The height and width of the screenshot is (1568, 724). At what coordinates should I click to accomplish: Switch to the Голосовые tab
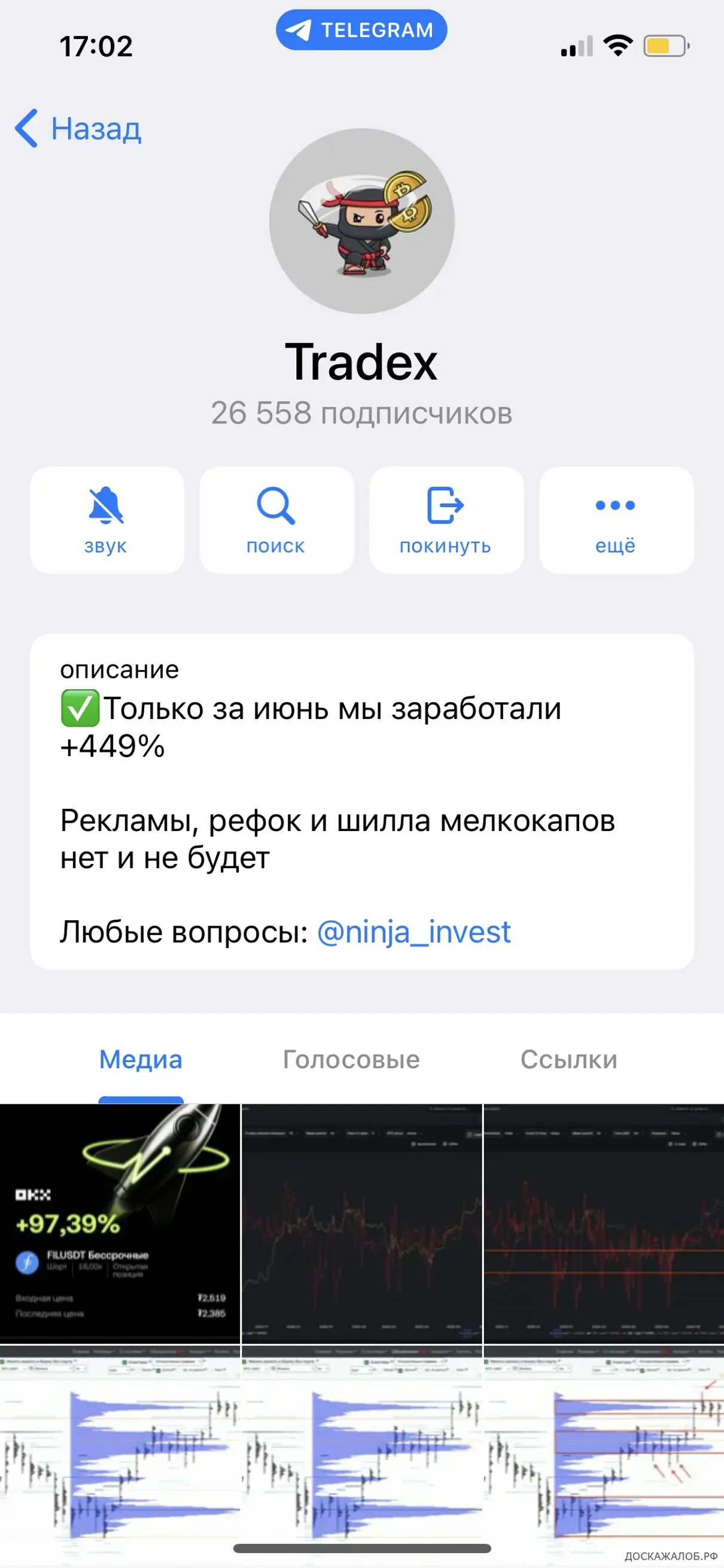tap(351, 1060)
